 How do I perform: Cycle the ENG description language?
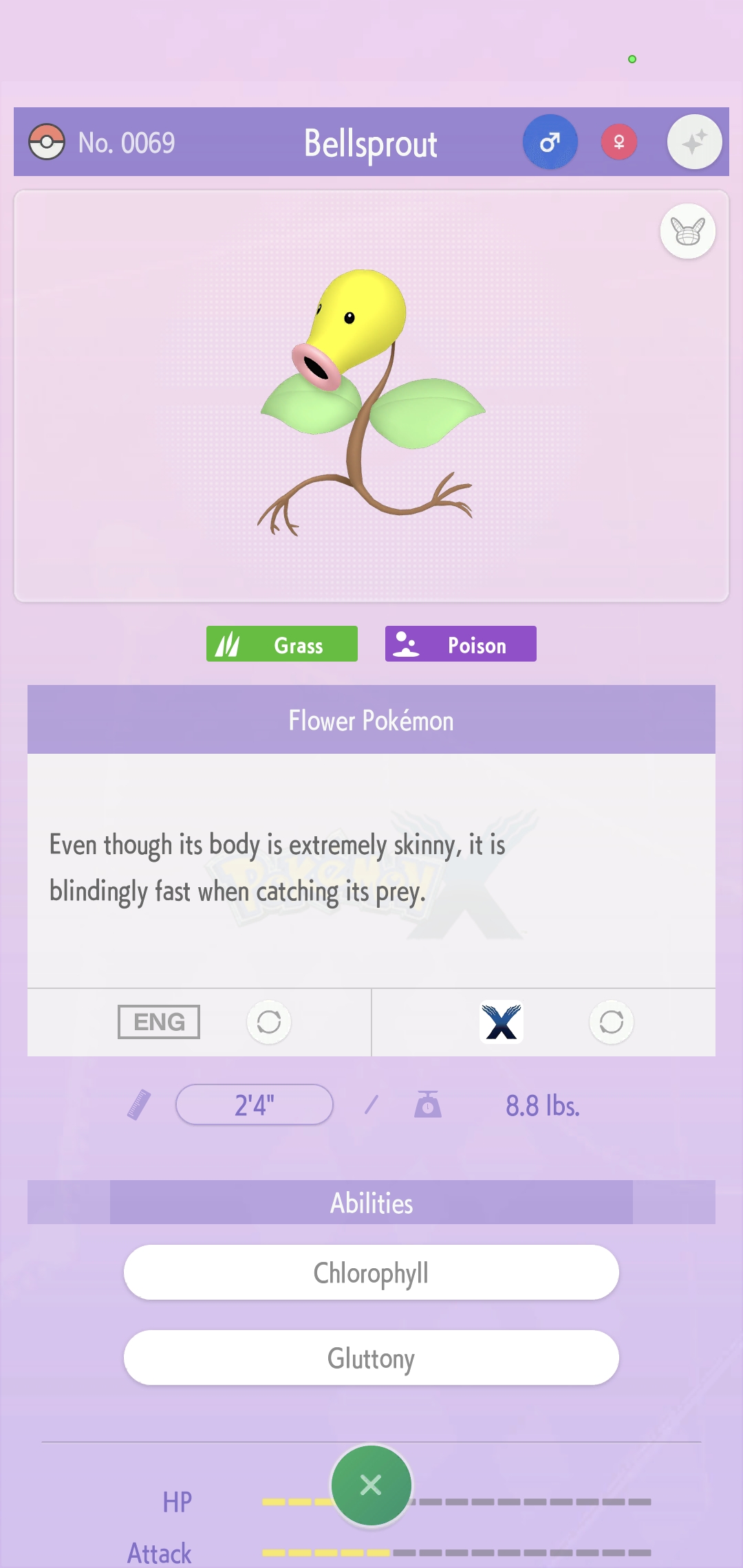pos(268,1022)
